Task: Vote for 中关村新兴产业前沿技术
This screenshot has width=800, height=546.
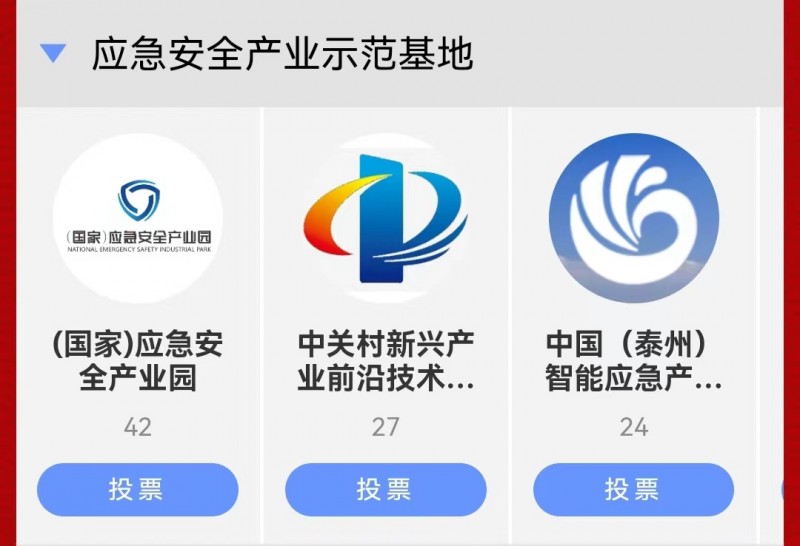Action: (x=385, y=489)
